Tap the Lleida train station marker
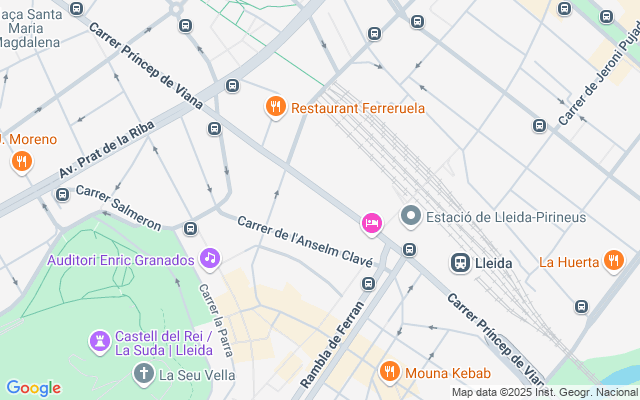Screen dimensions: 640x400 (x=460, y=262)
